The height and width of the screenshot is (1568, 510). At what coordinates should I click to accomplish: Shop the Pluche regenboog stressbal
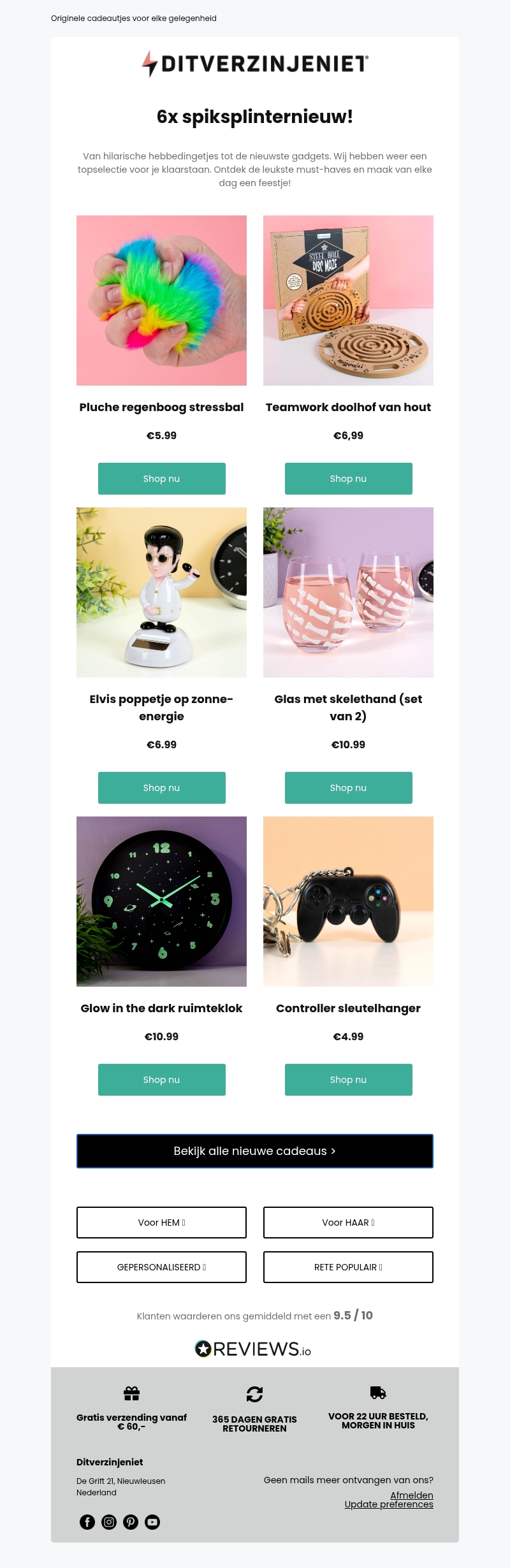pos(161,479)
